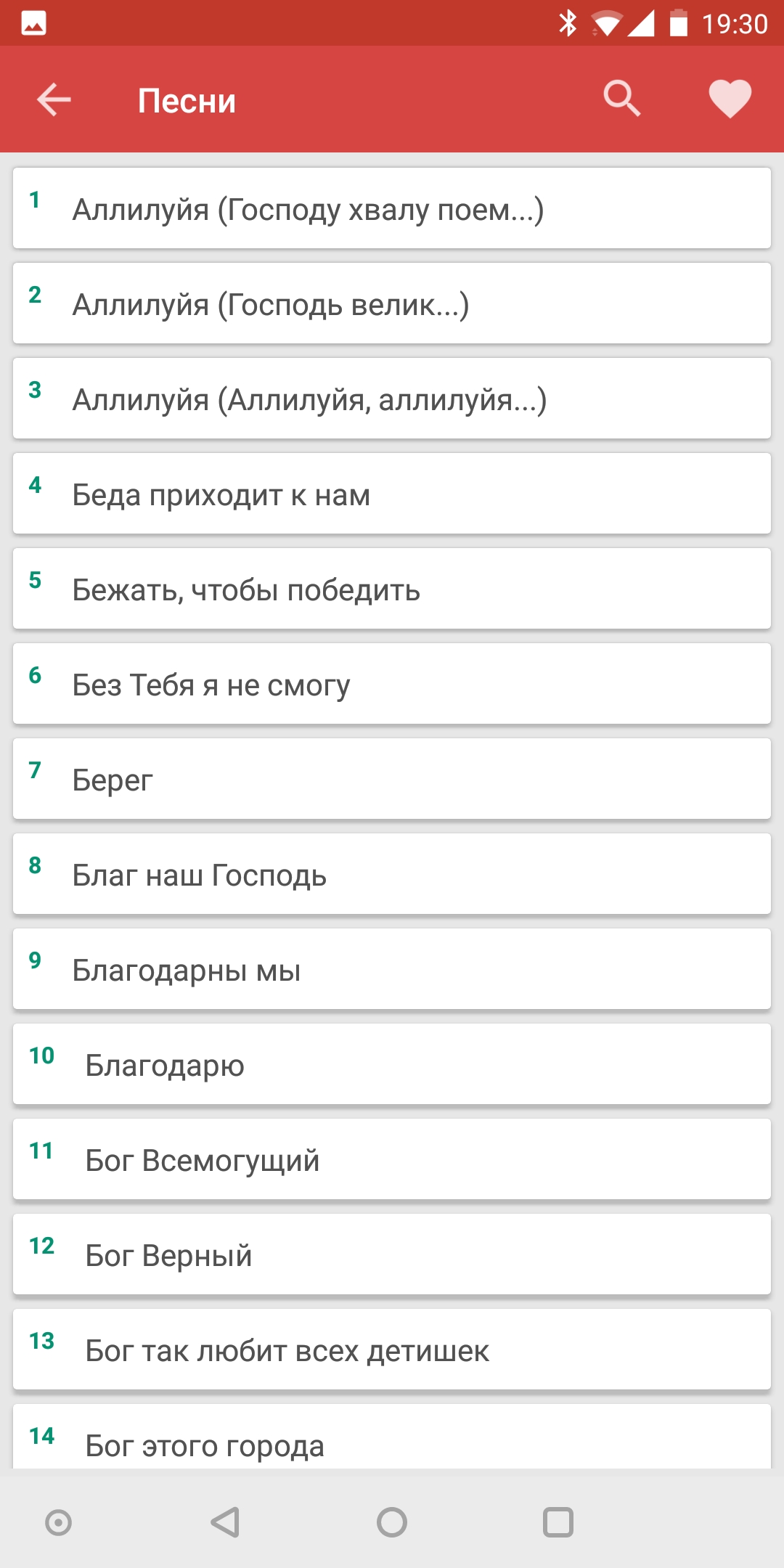Open the song Беда приходит к нам
Image resolution: width=784 pixels, height=1568 pixels.
coord(392,494)
